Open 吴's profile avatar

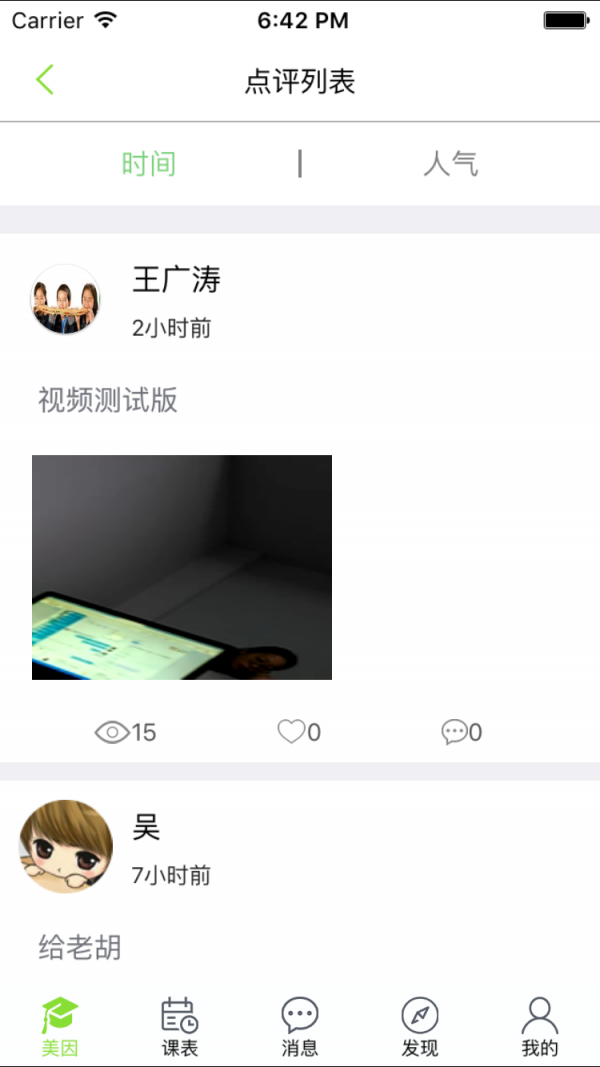(x=66, y=846)
